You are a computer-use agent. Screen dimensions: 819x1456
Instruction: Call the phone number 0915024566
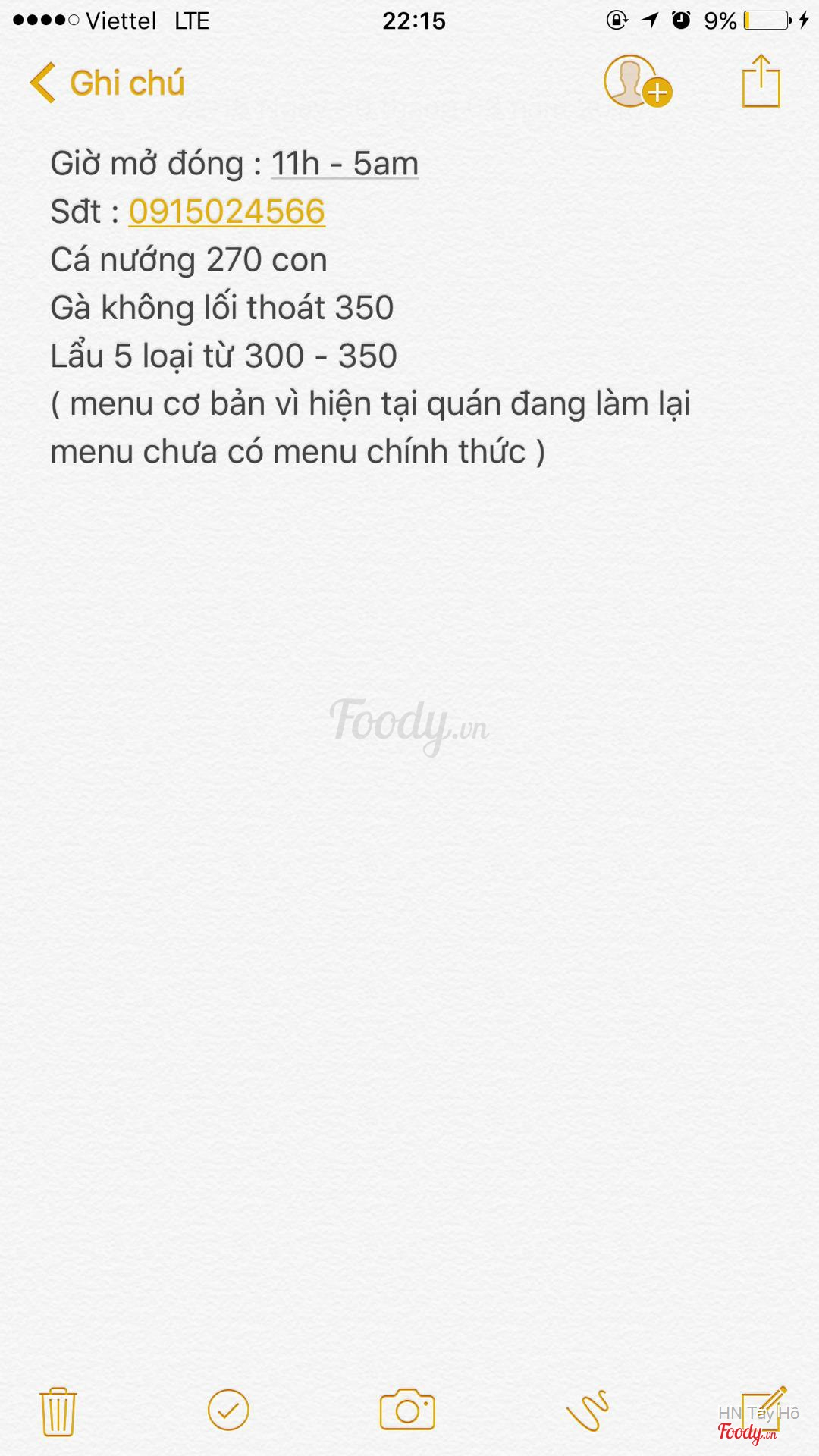point(227,212)
